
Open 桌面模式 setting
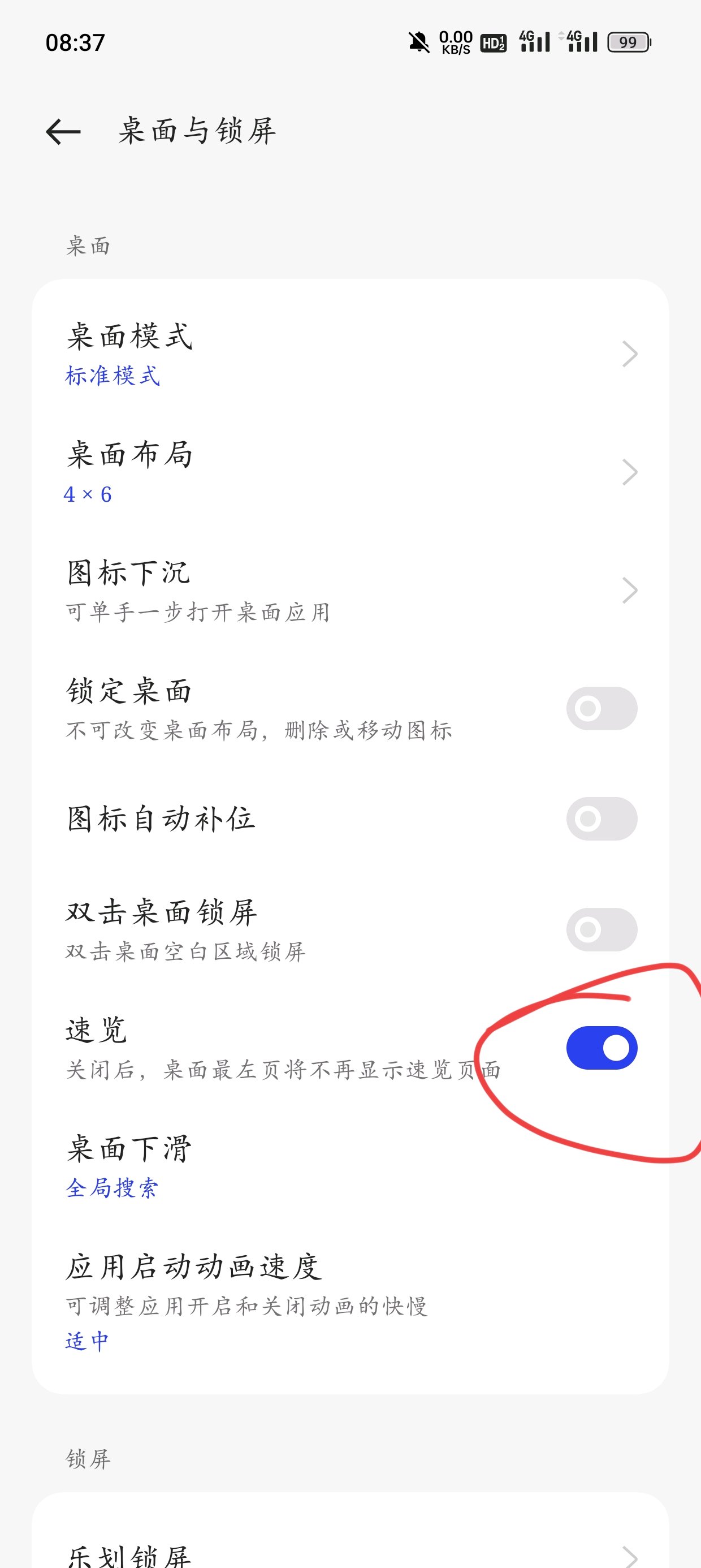(x=350, y=354)
